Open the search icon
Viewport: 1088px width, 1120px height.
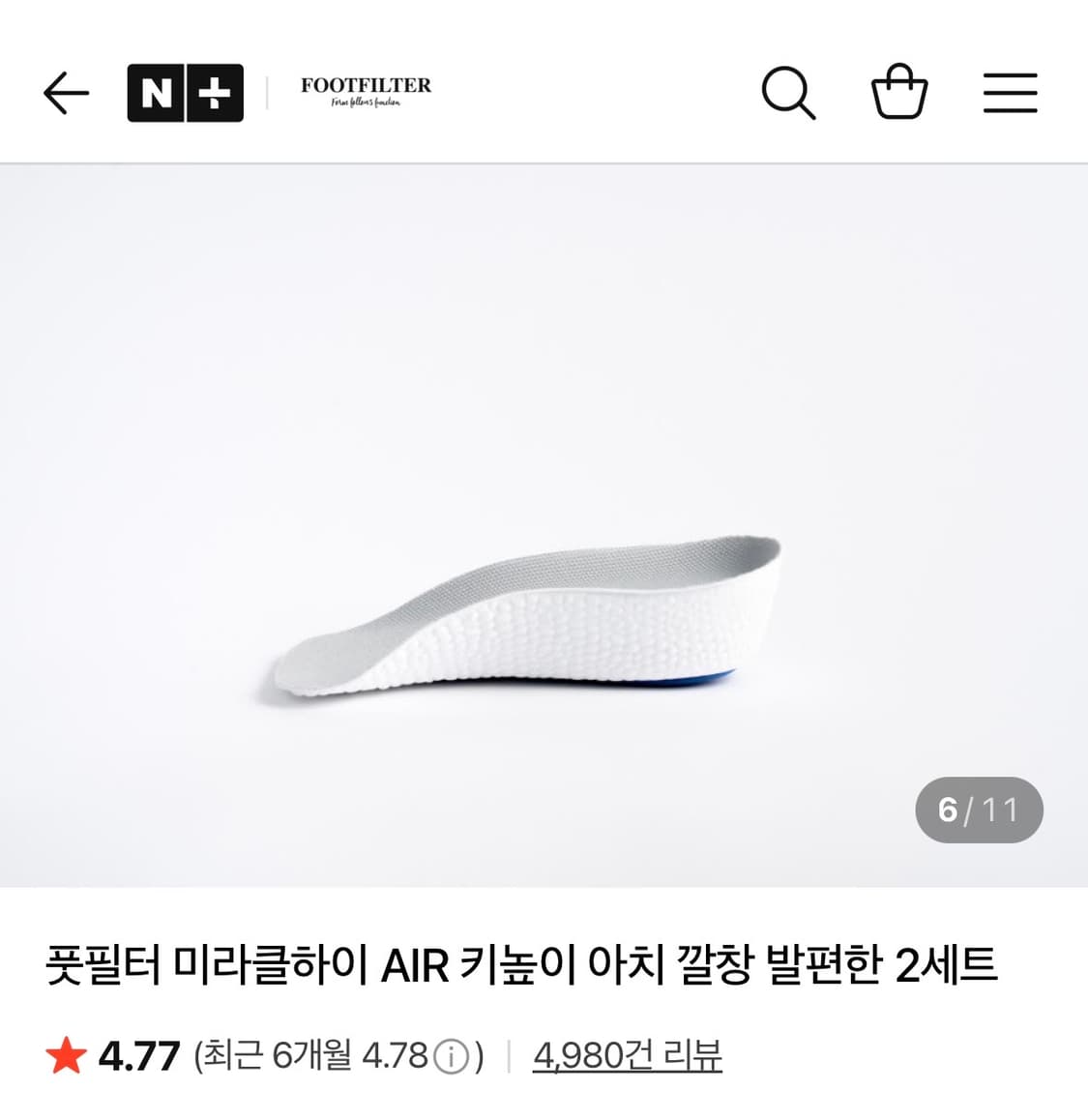click(x=790, y=92)
